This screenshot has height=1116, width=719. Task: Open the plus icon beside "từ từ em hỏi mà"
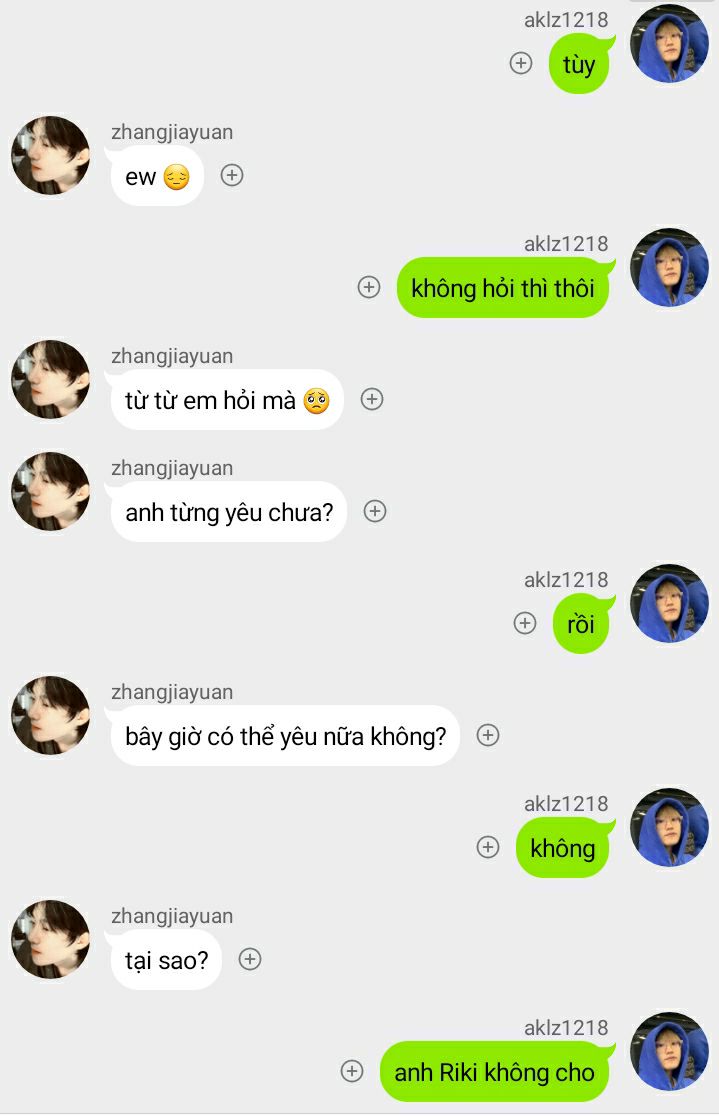(372, 399)
